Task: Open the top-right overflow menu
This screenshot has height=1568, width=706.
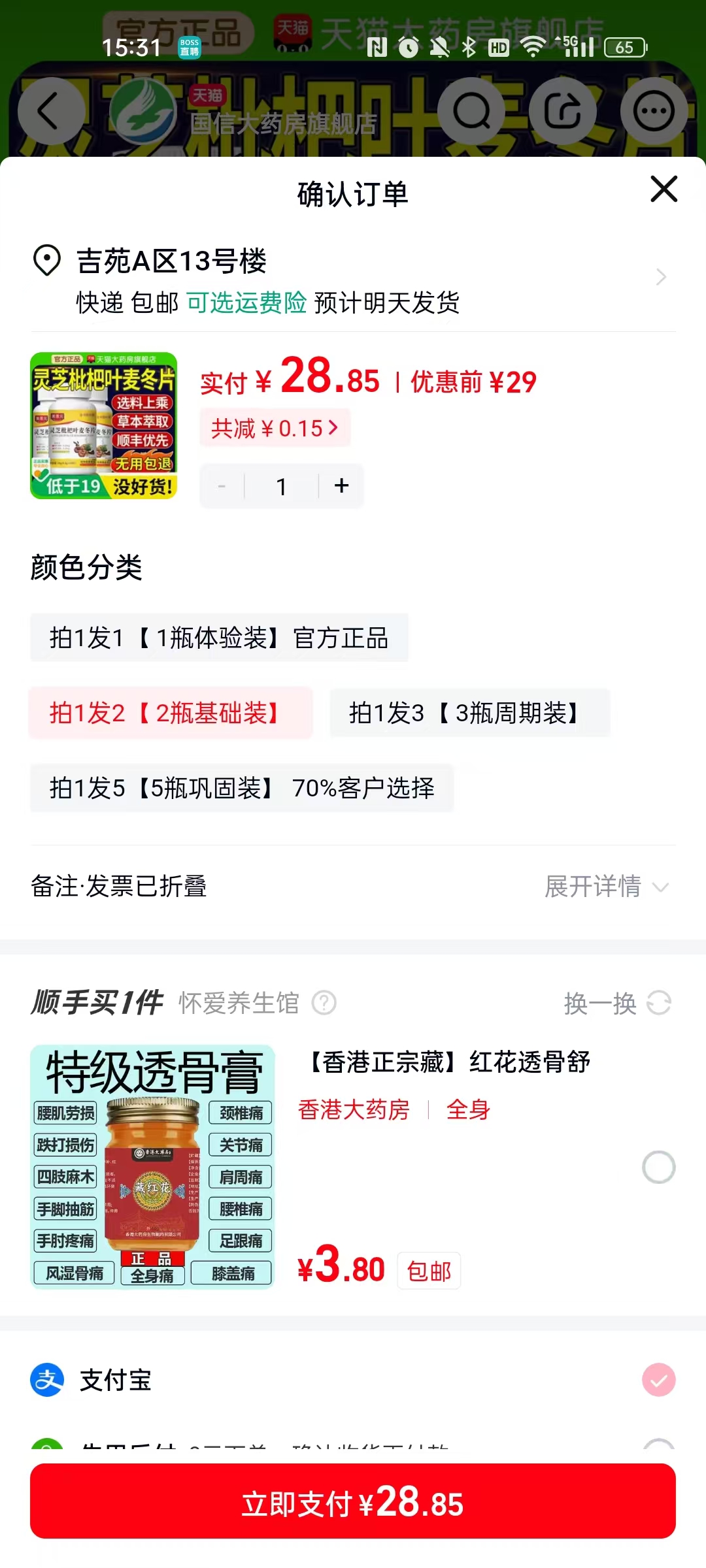Action: click(653, 111)
